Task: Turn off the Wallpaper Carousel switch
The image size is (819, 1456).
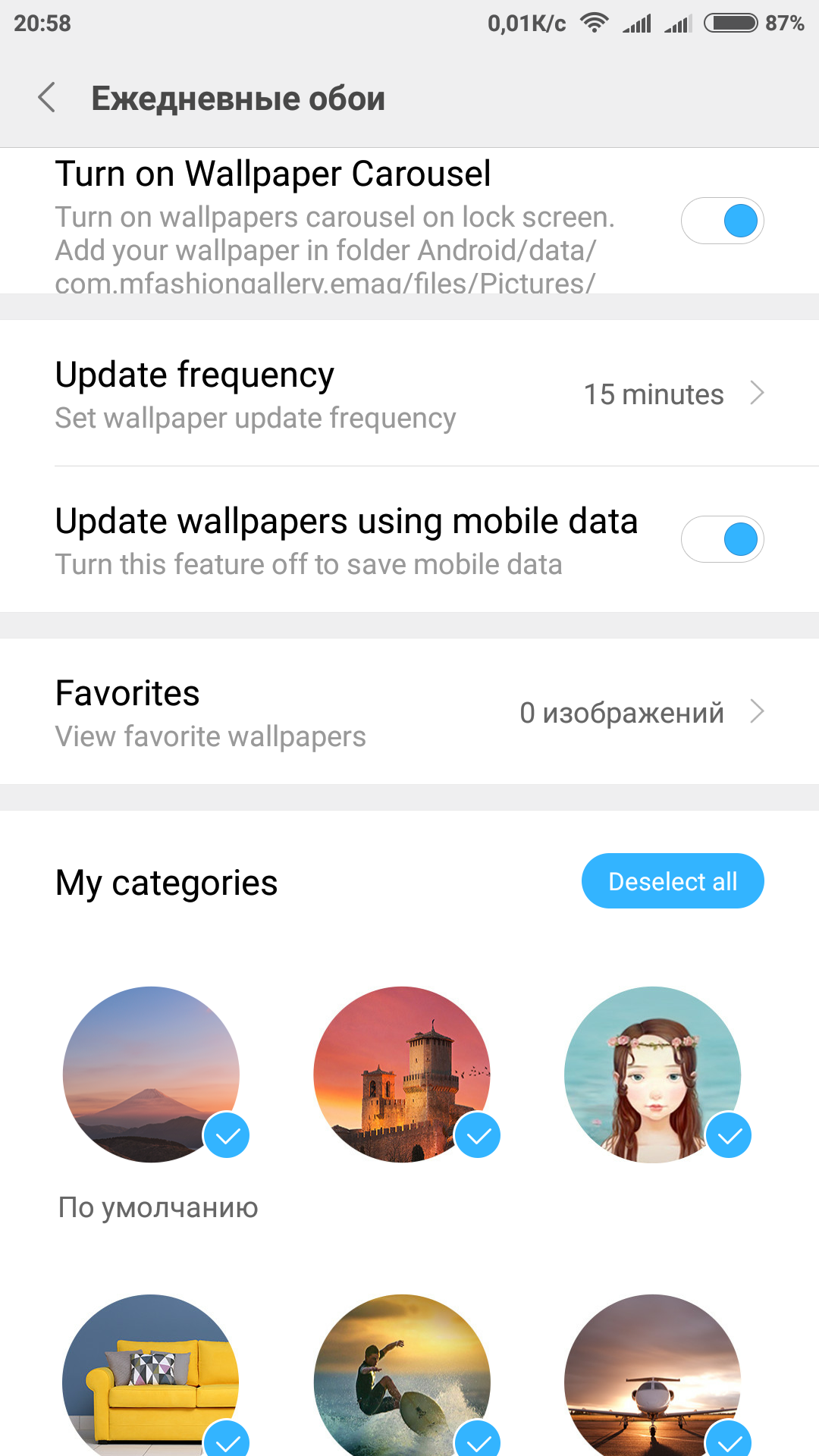Action: tap(722, 221)
